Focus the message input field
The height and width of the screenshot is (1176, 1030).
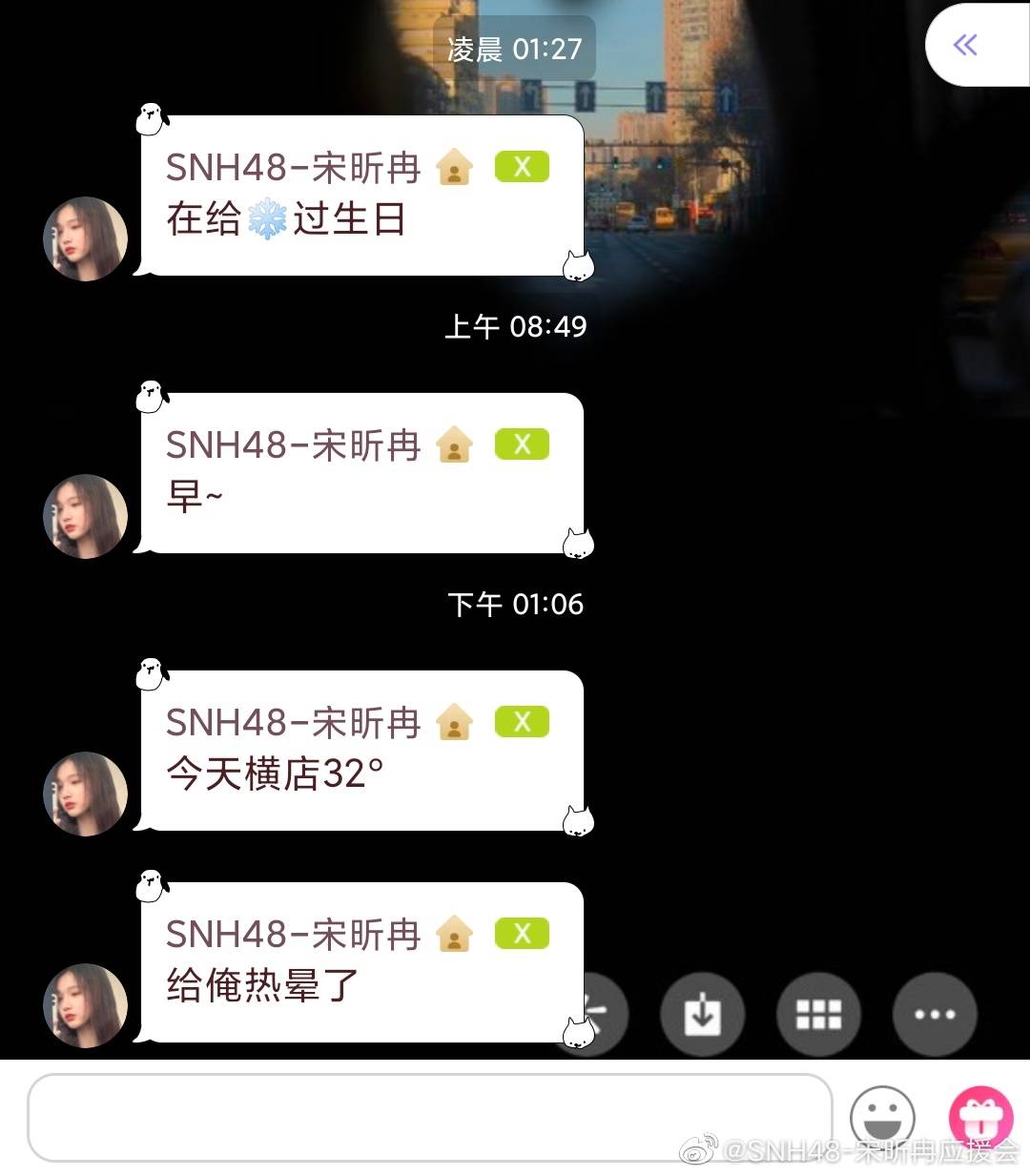429,1117
